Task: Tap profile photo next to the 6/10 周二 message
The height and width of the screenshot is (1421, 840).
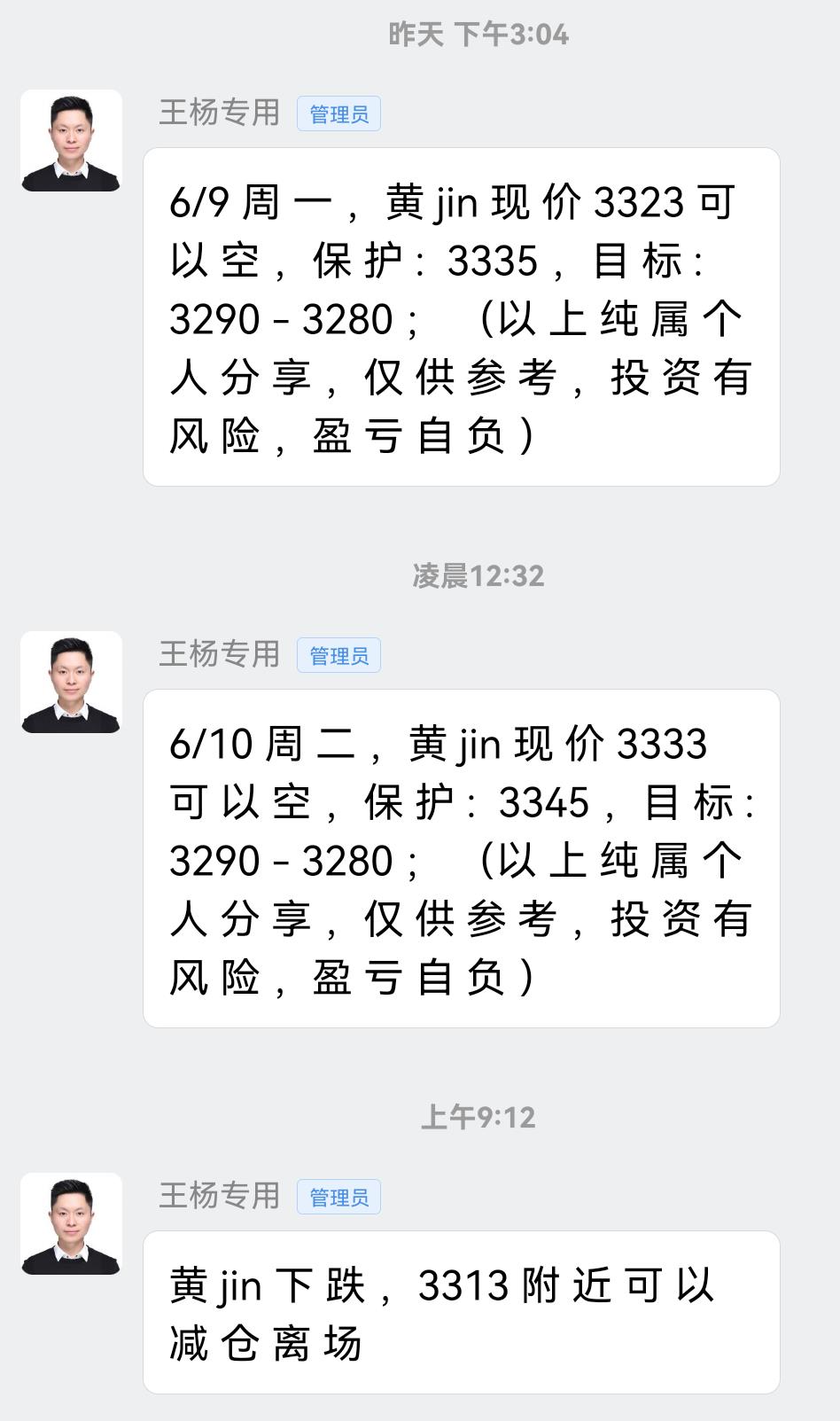Action: click(71, 682)
